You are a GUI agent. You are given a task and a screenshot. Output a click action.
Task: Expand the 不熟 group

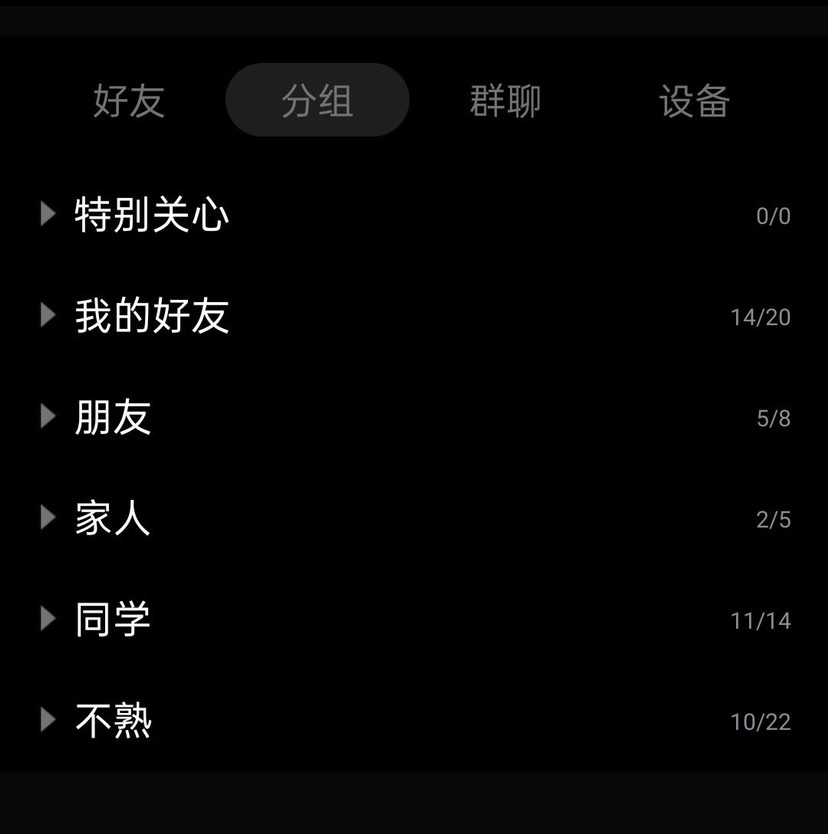[x=46, y=719]
